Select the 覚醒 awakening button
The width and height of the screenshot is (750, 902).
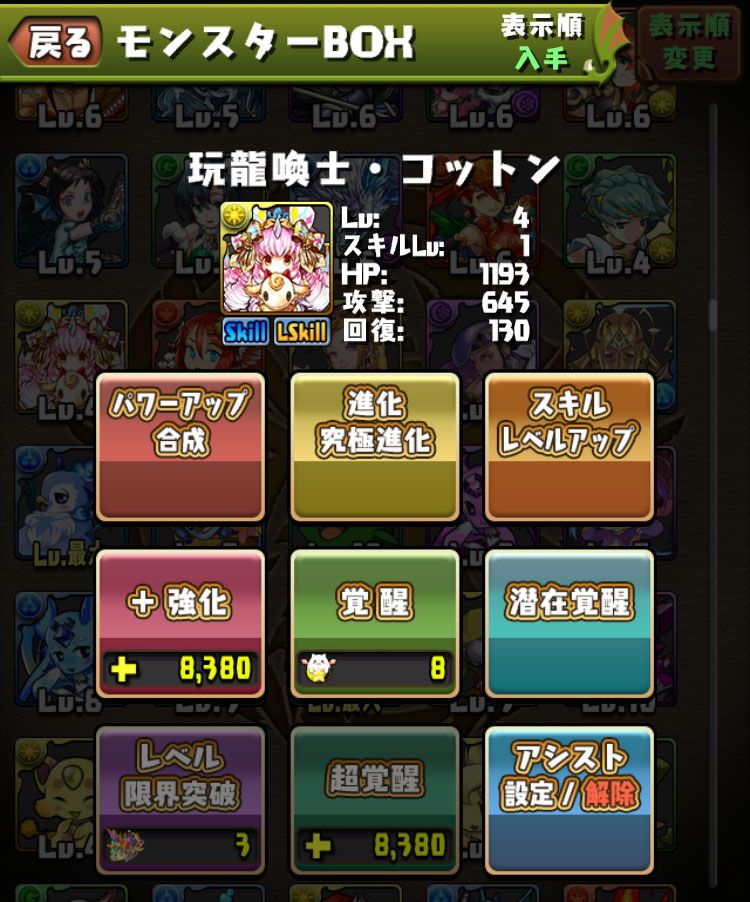(375, 622)
